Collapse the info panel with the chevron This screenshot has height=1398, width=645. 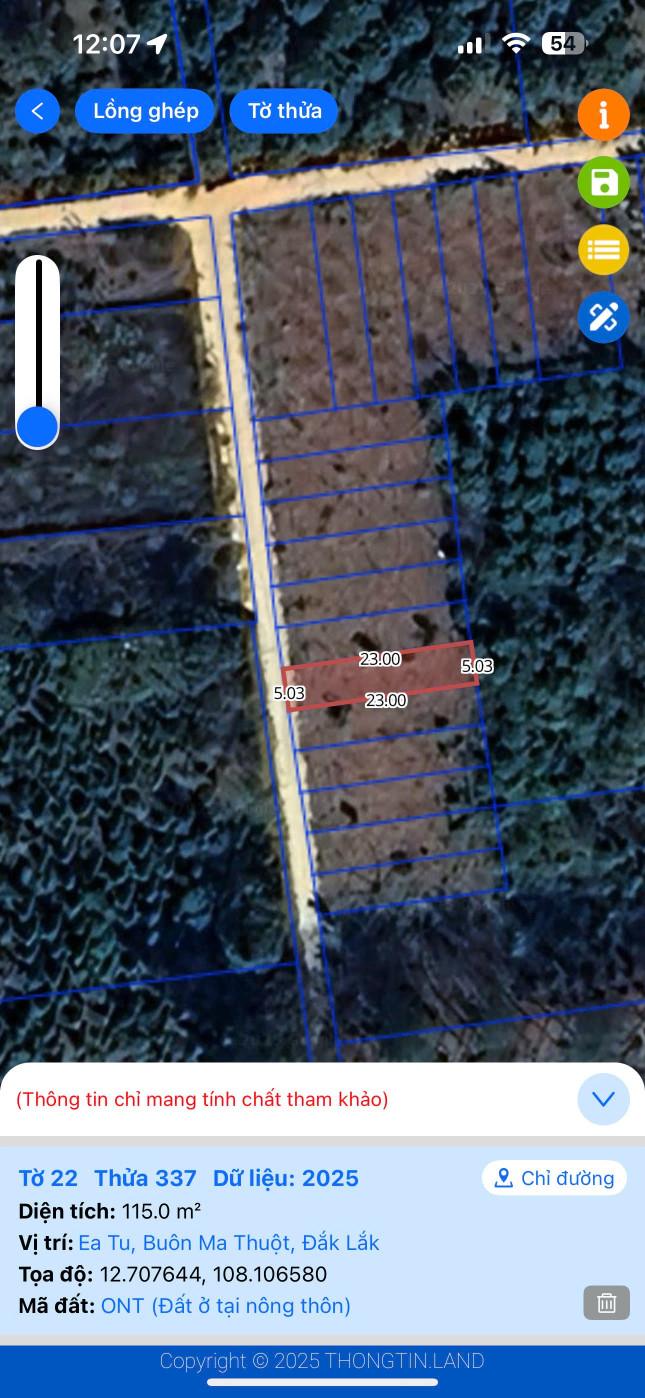point(603,1099)
